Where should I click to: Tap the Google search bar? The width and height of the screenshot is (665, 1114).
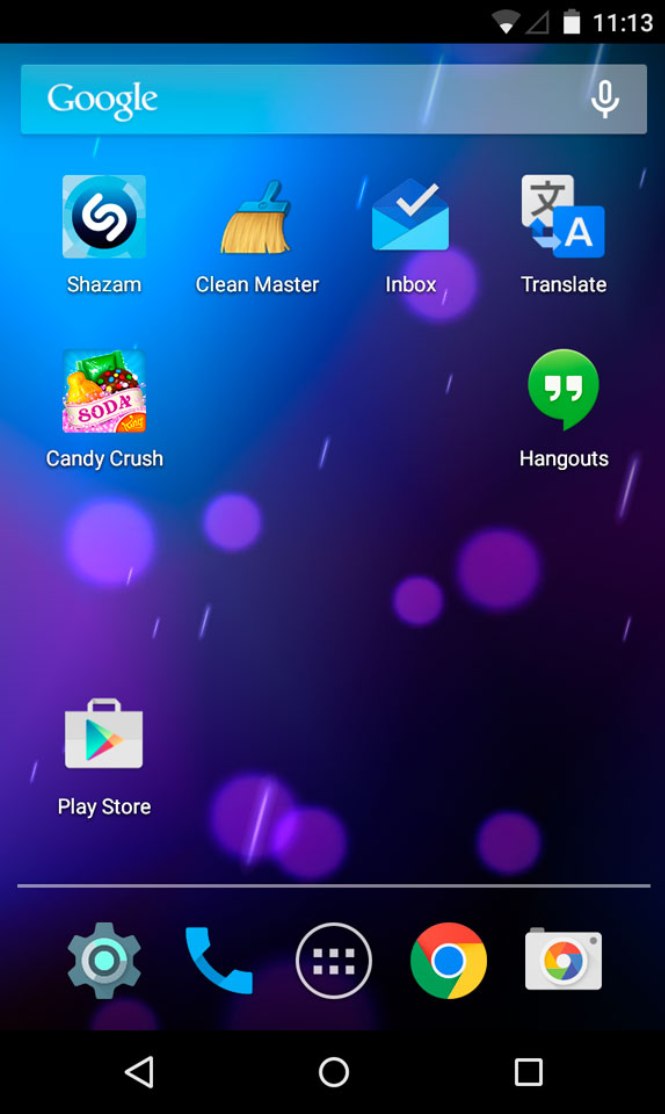(300, 99)
